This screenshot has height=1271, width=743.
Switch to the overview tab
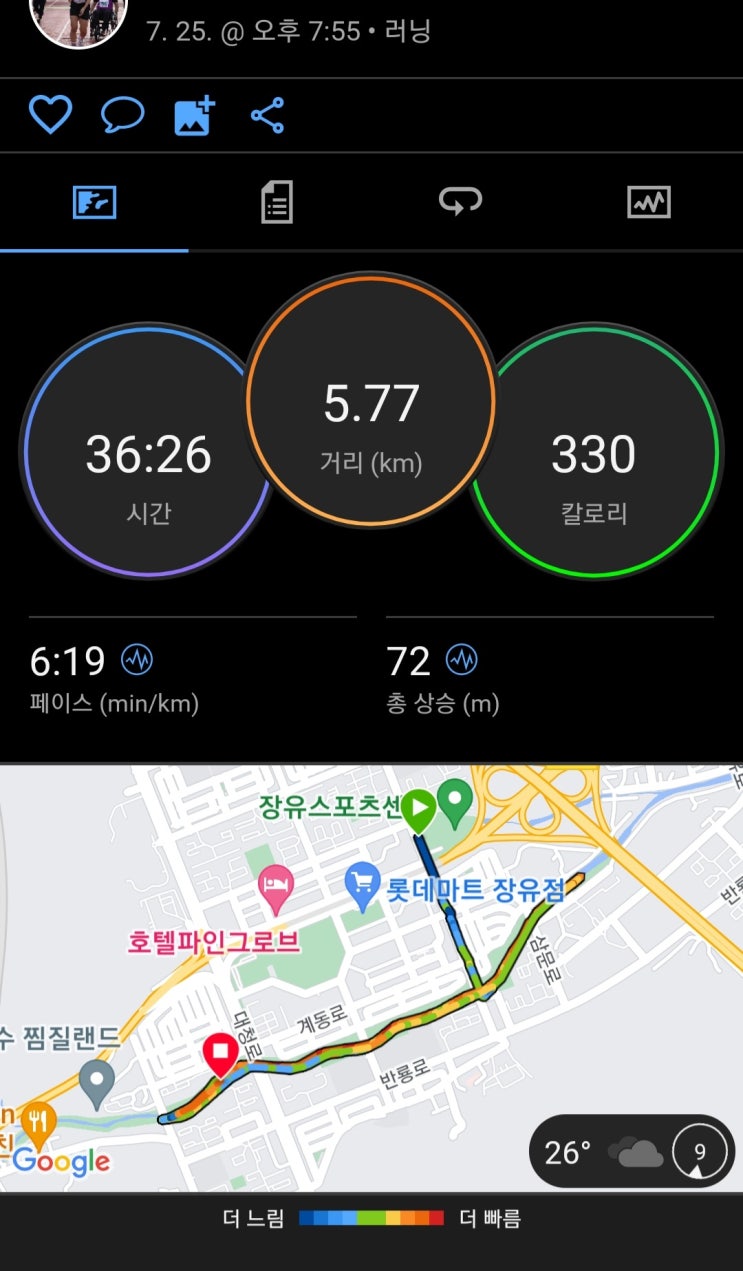[x=95, y=203]
